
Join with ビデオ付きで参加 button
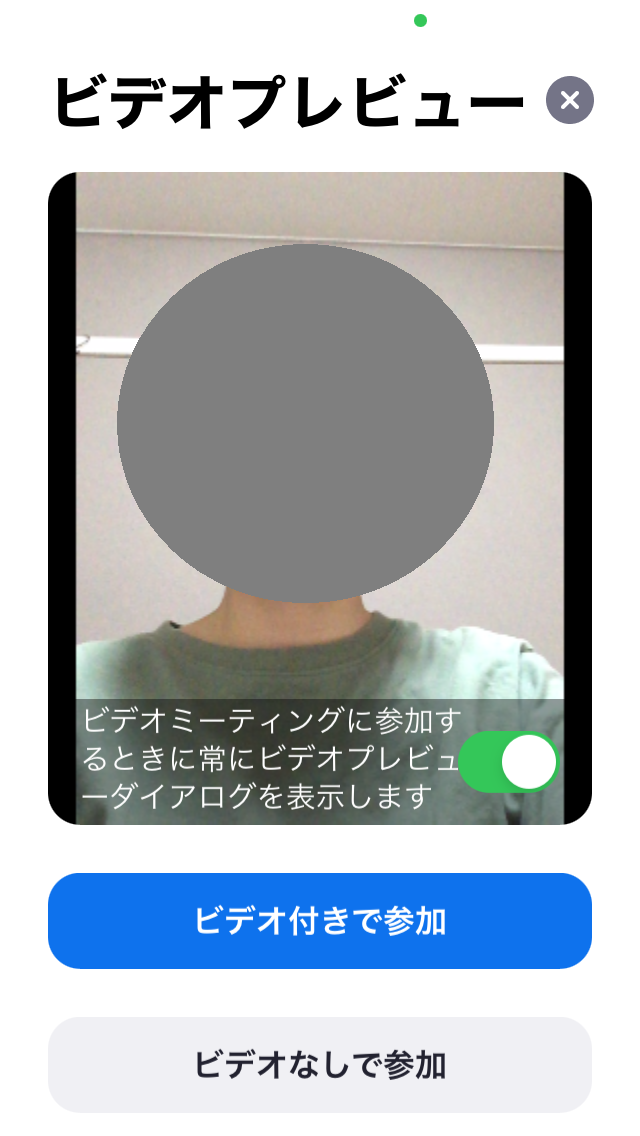pyautogui.click(x=320, y=921)
